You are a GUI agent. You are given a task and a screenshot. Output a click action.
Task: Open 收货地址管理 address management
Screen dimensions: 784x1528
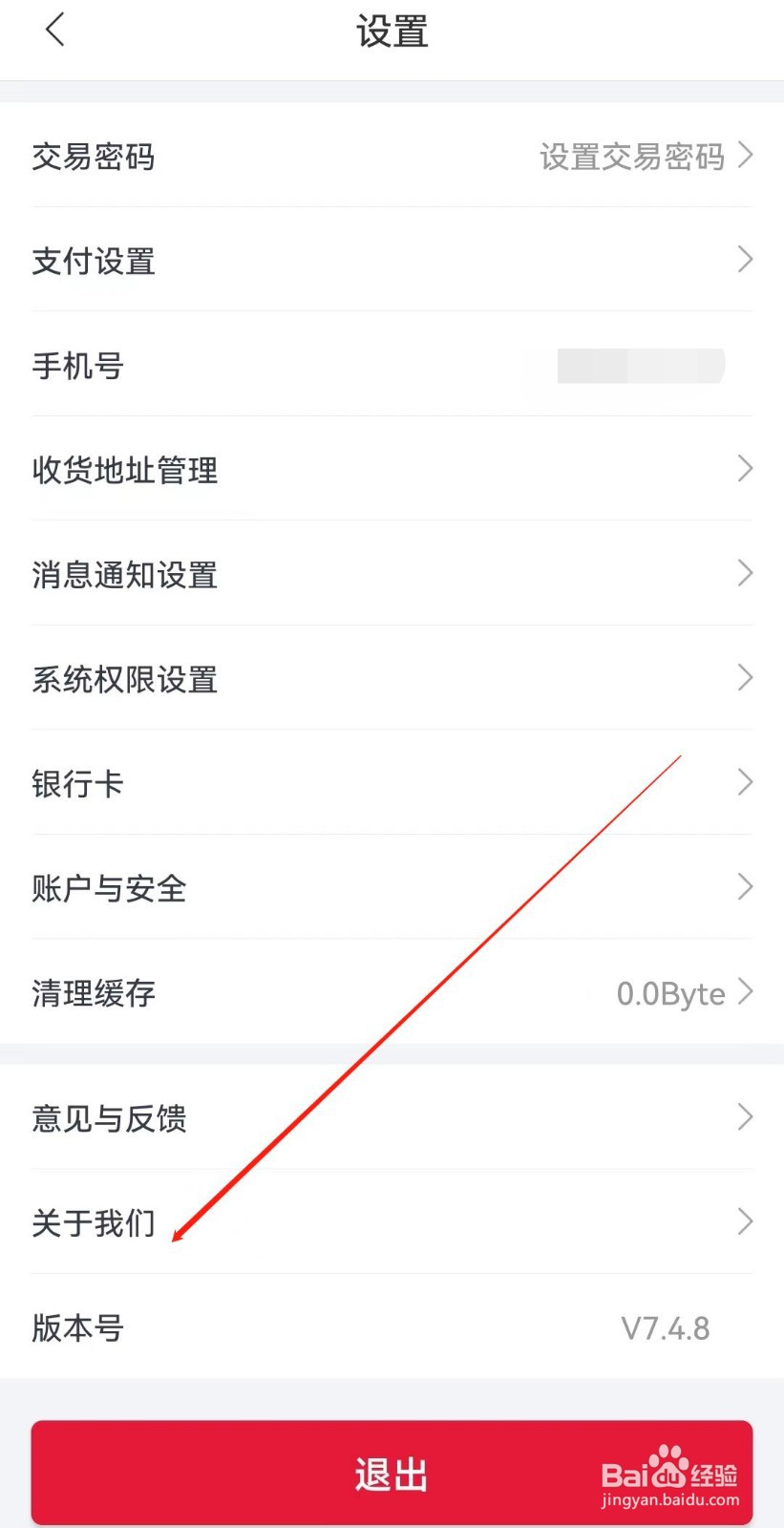click(x=392, y=469)
